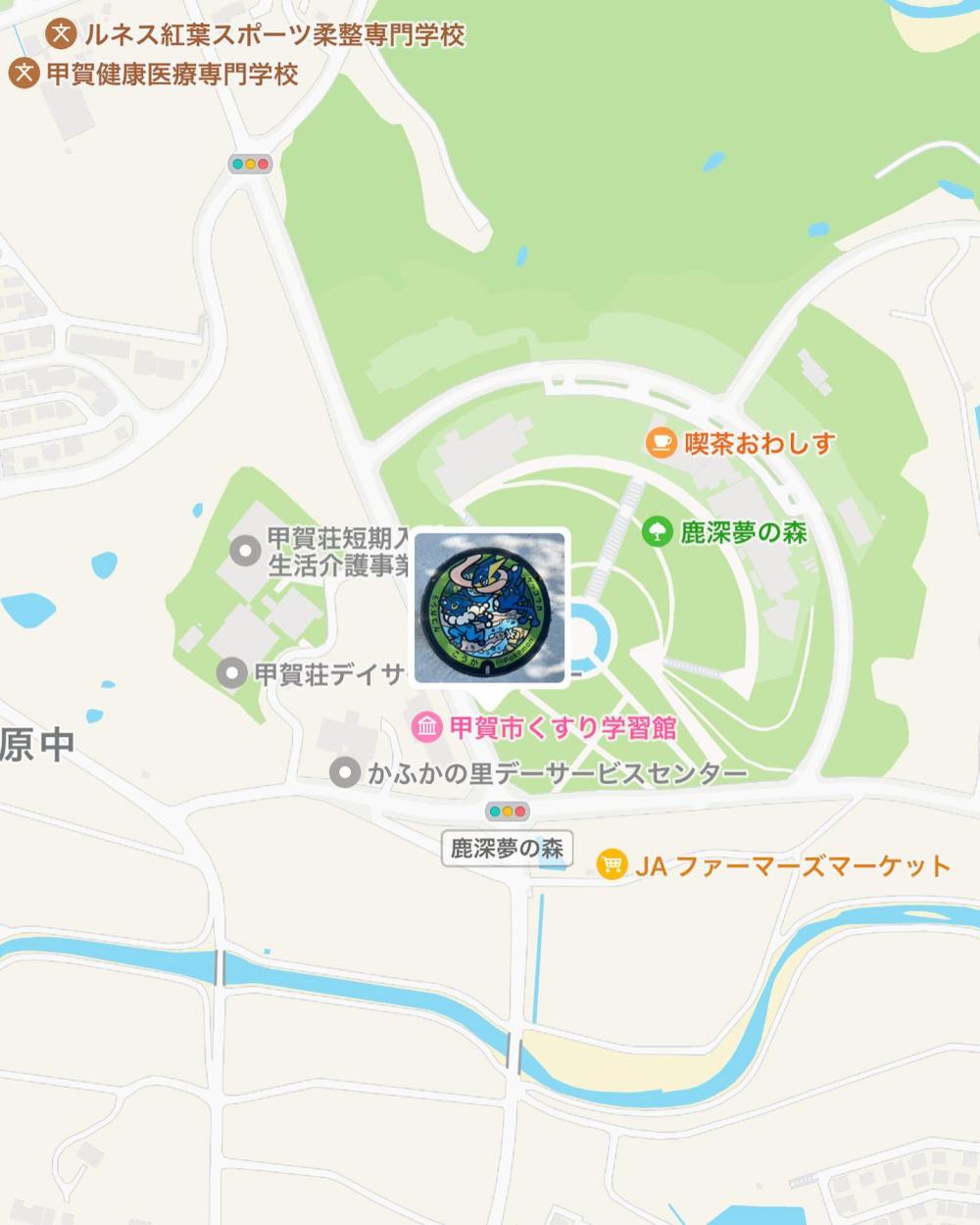The image size is (980, 1225).
Task: Select the 喫茶おわしす cafe marker
Action: point(661,443)
